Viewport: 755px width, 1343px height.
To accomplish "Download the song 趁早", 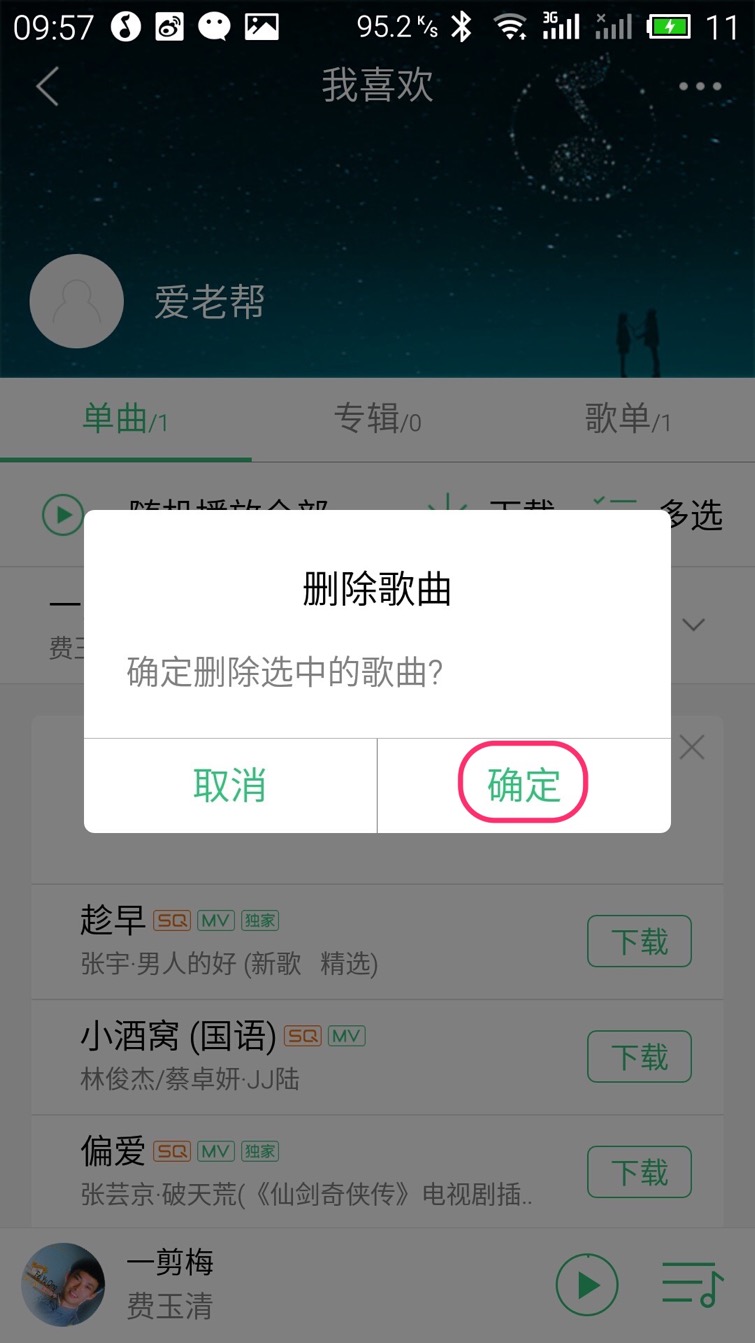I will coord(639,941).
